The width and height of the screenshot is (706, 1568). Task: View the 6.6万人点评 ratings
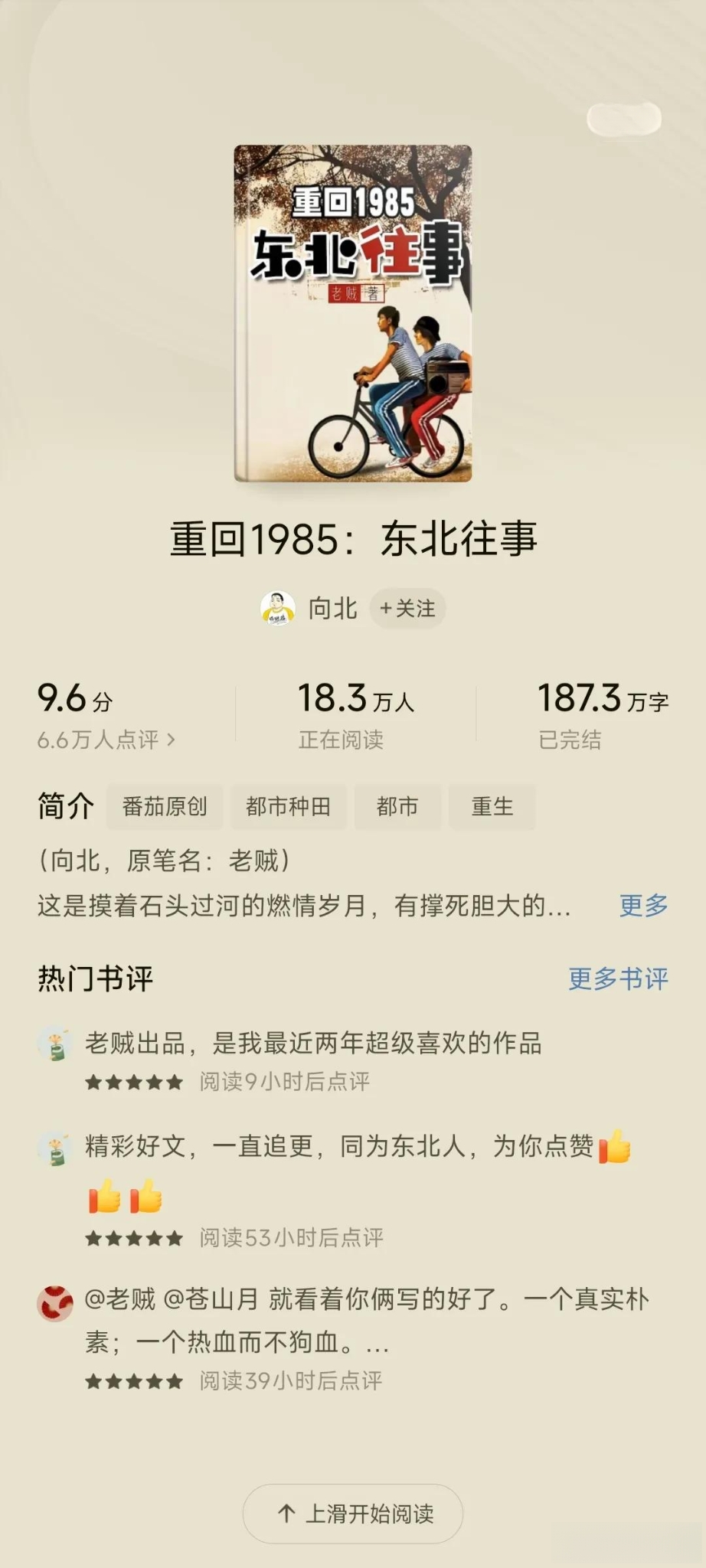pyautogui.click(x=106, y=740)
